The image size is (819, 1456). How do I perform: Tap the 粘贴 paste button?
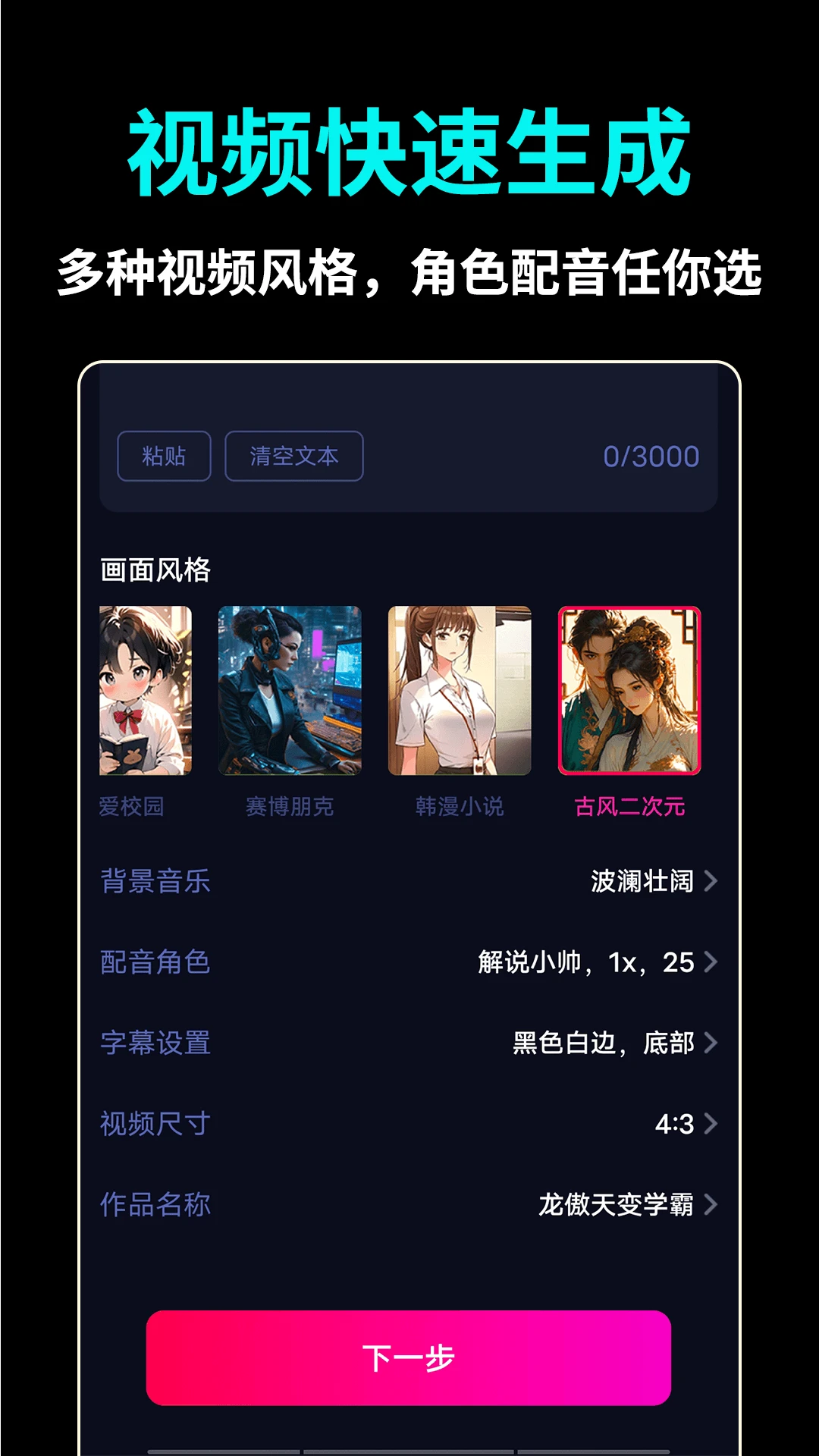(163, 455)
